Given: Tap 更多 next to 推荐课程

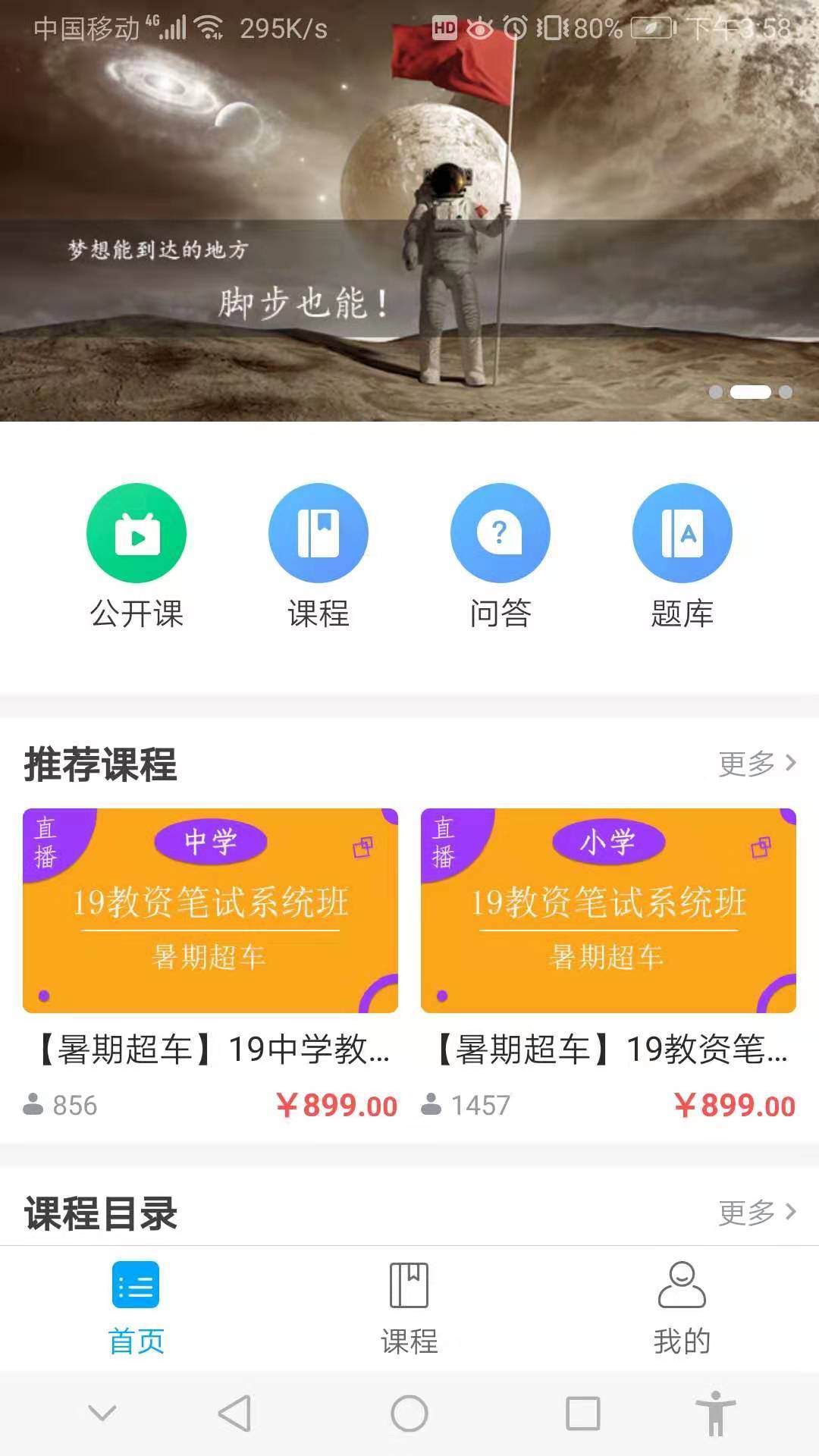Looking at the screenshot, I should click(x=757, y=763).
